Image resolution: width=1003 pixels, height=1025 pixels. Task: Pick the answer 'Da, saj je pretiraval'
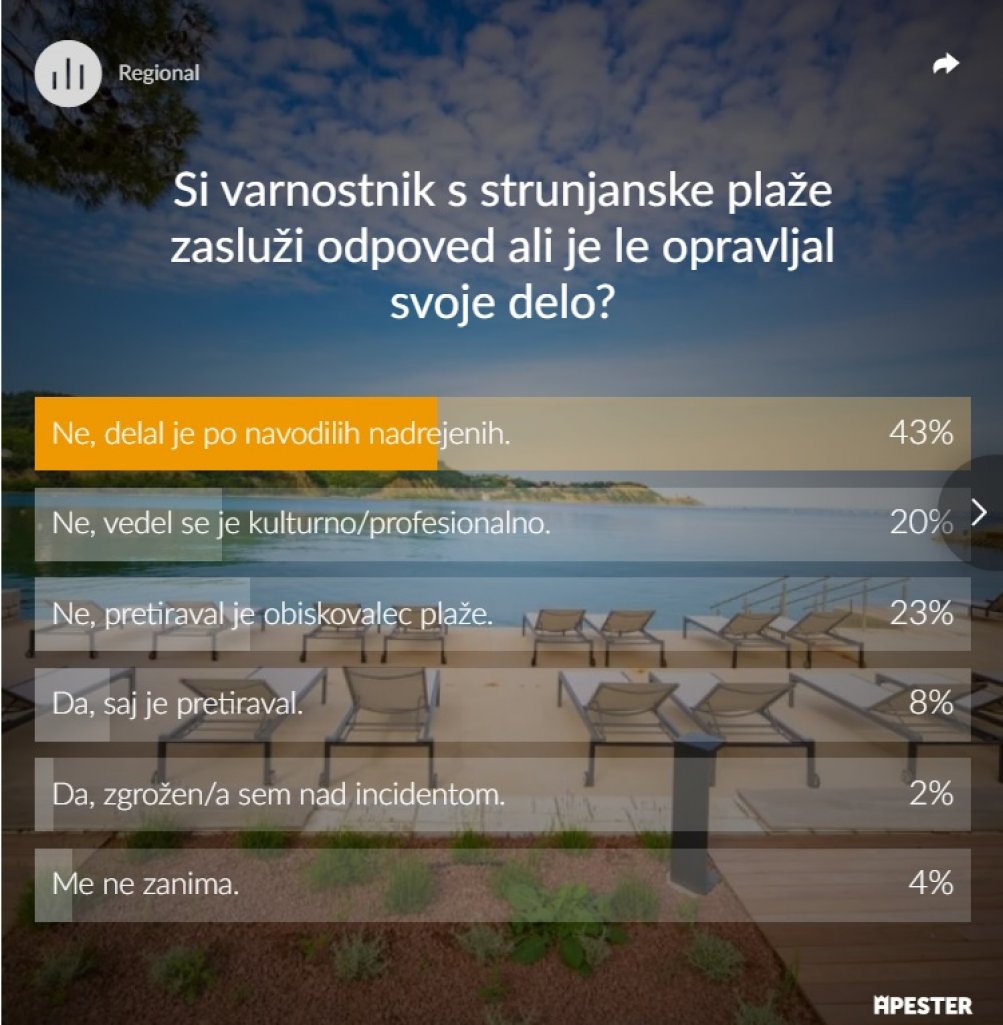(502, 704)
